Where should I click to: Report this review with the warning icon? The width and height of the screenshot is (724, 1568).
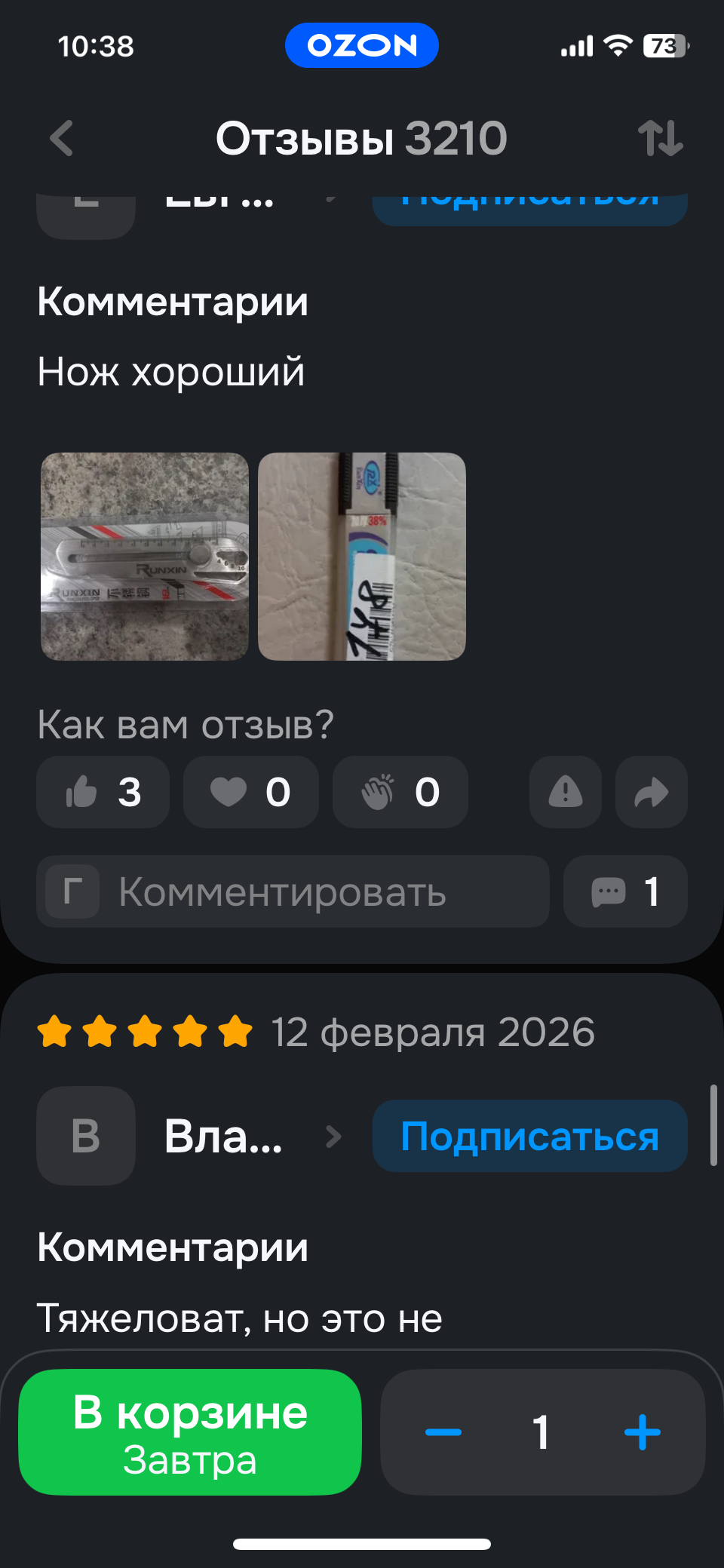[565, 792]
